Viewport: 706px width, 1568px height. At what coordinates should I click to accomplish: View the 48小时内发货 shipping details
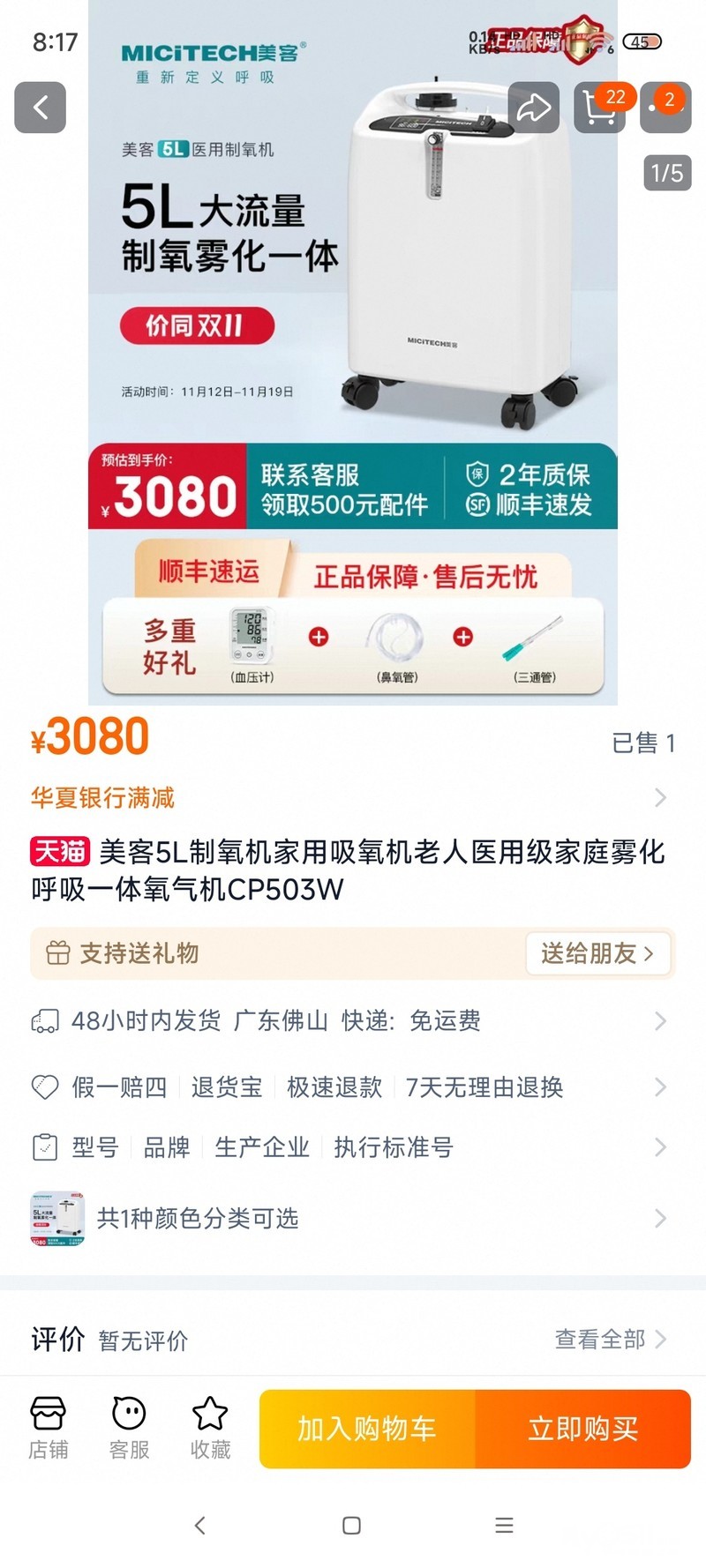[x=349, y=1021]
